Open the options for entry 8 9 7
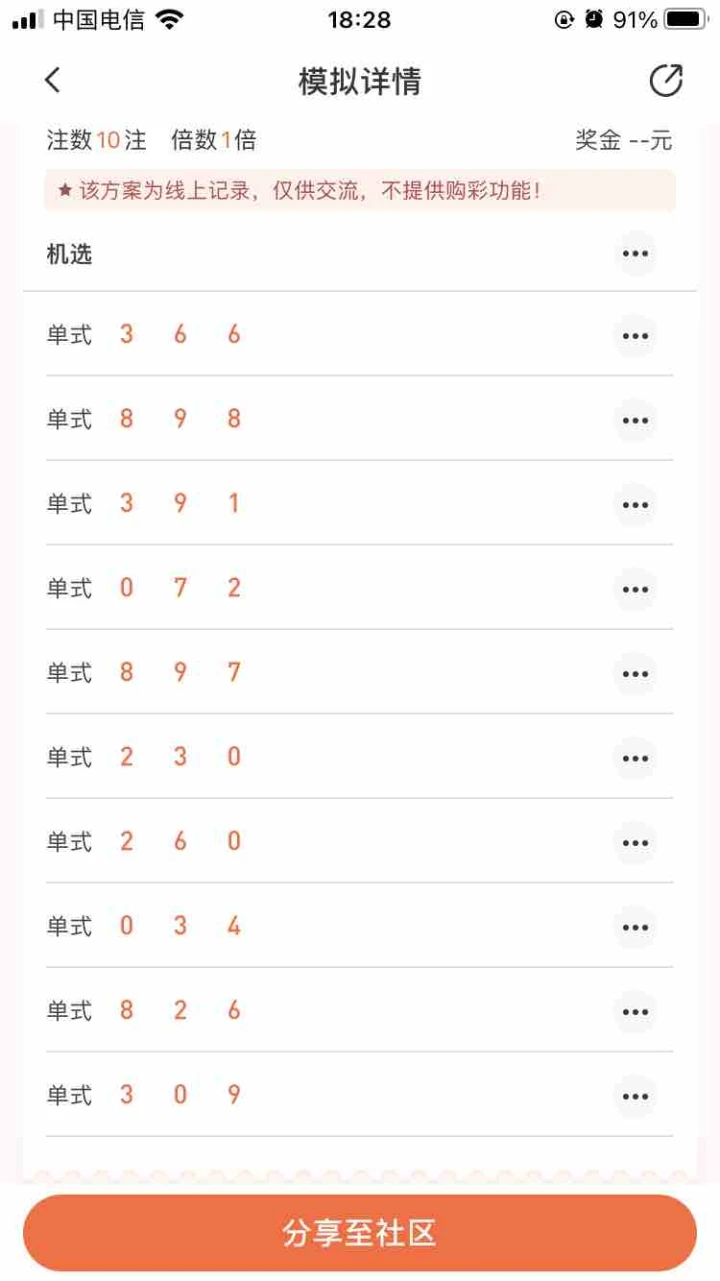Screen dimensions: 720x1281 (x=635, y=674)
